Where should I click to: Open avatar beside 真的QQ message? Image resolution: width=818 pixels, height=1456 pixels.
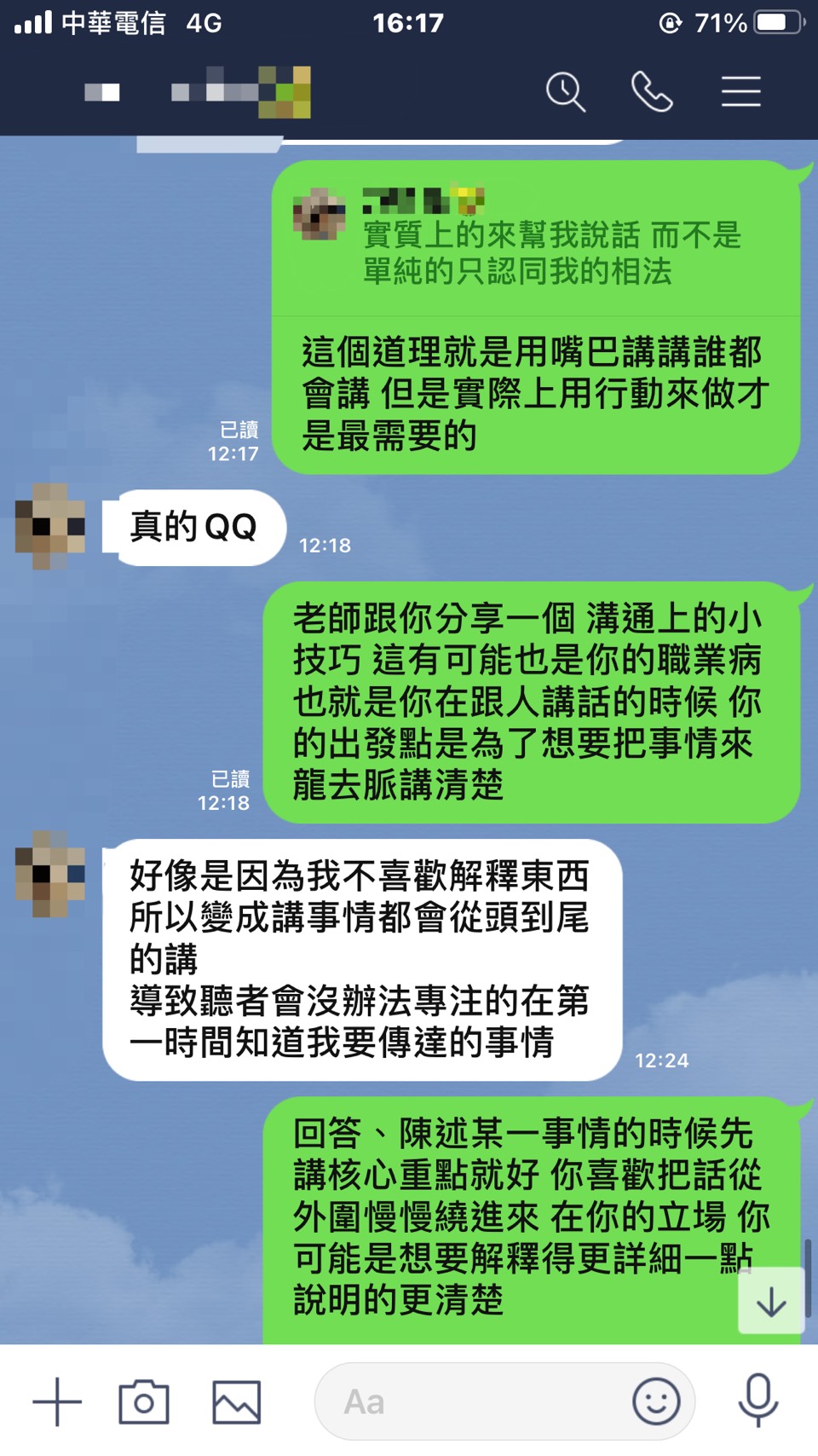click(x=50, y=527)
